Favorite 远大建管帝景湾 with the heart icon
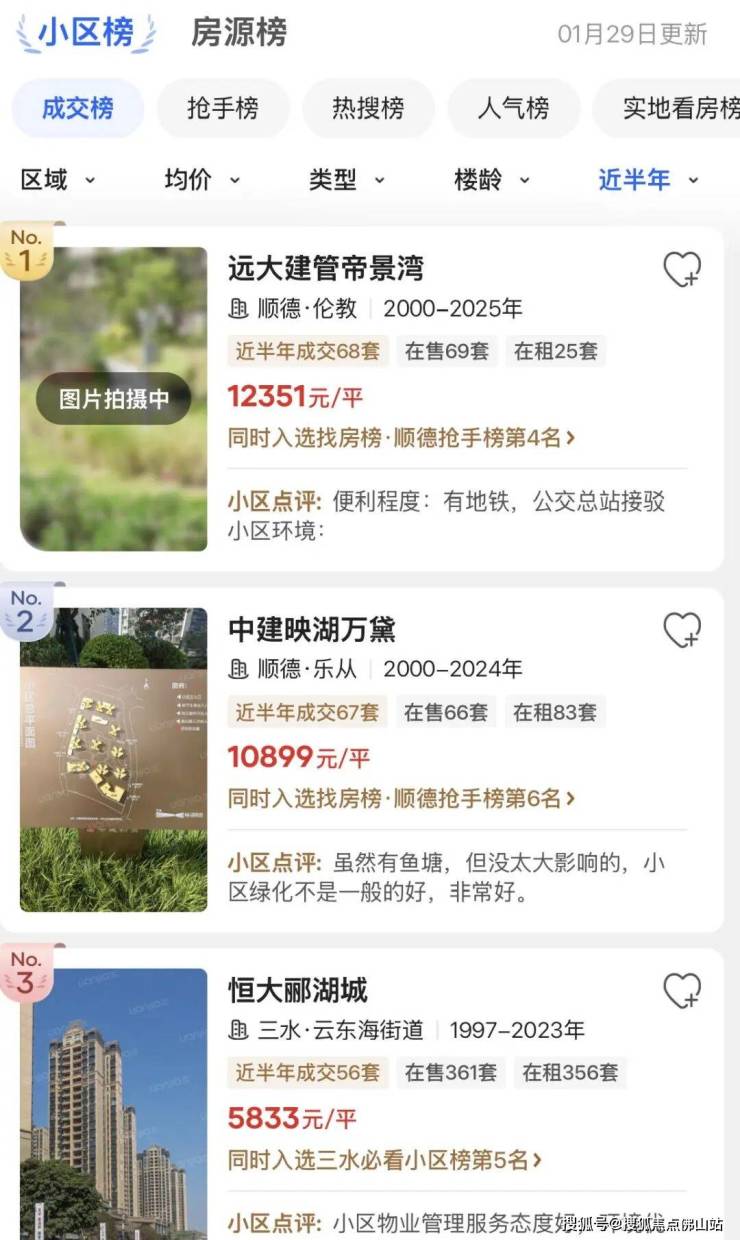This screenshot has width=740, height=1240. click(682, 269)
